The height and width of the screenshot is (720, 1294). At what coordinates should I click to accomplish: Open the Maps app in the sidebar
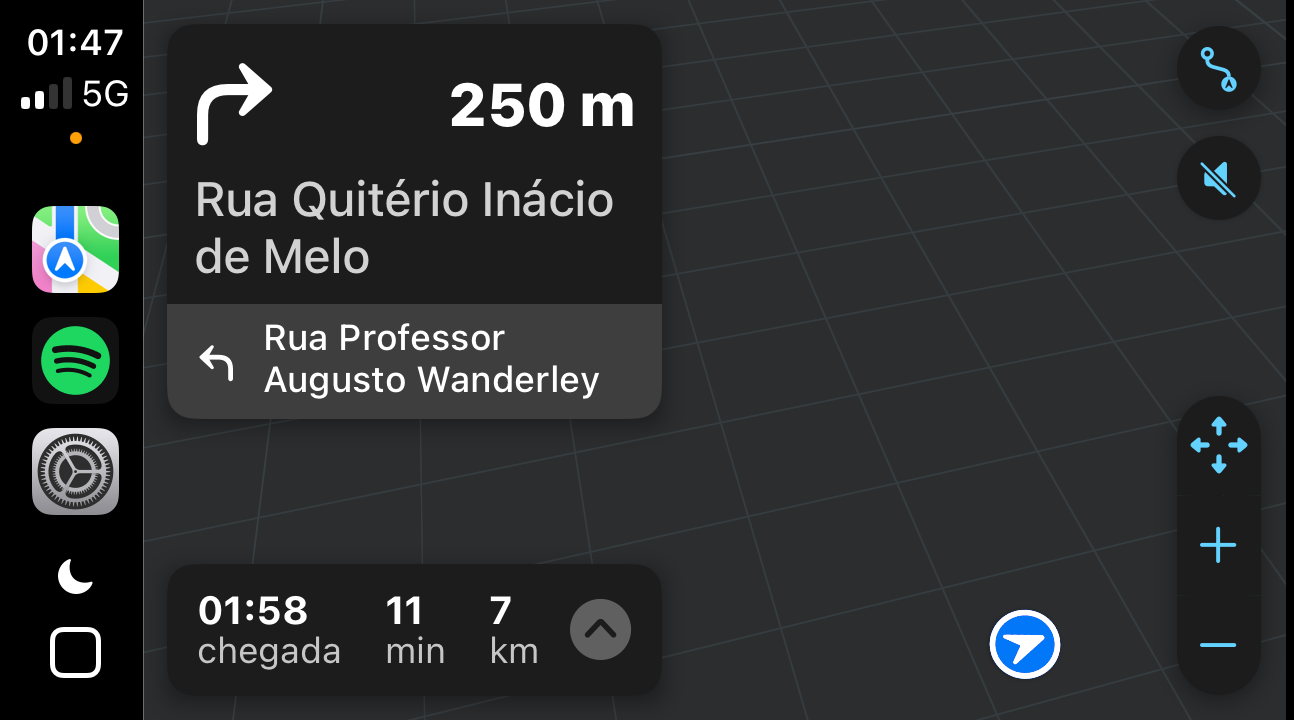tap(75, 250)
